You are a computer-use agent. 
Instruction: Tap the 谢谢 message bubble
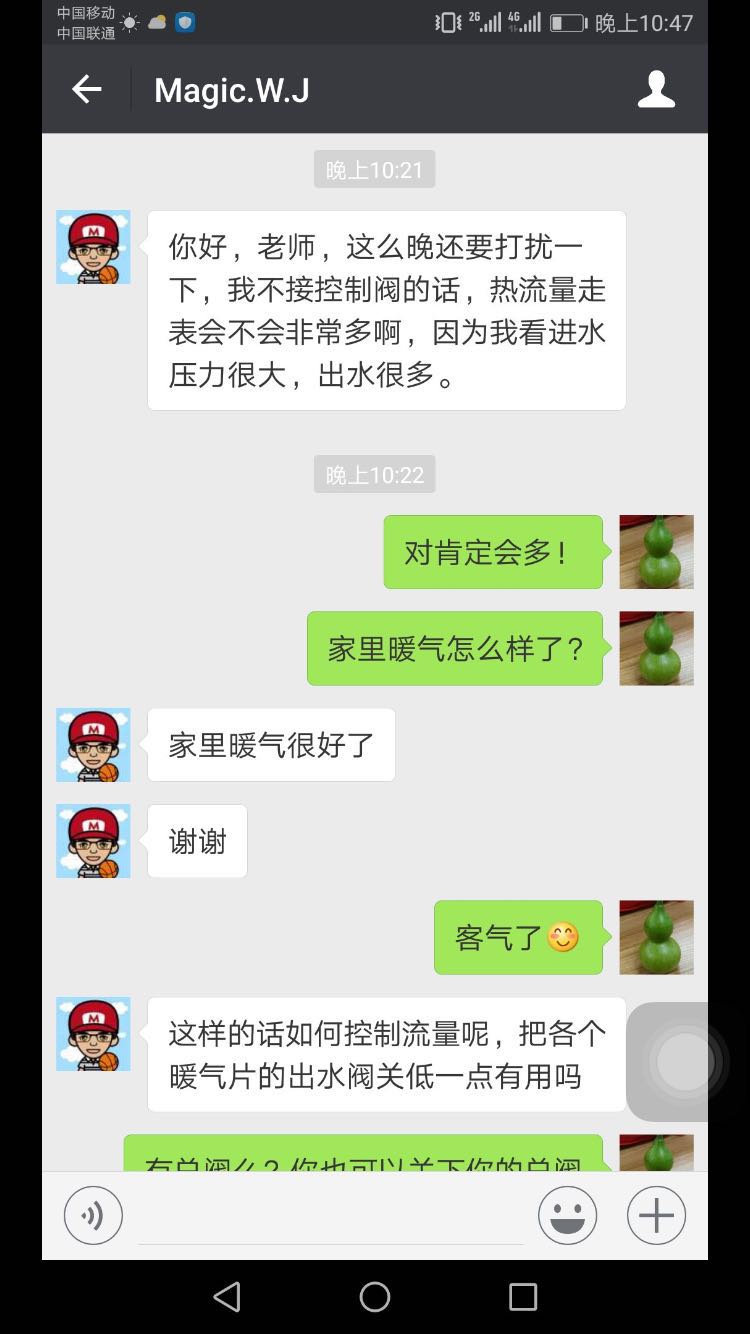197,841
